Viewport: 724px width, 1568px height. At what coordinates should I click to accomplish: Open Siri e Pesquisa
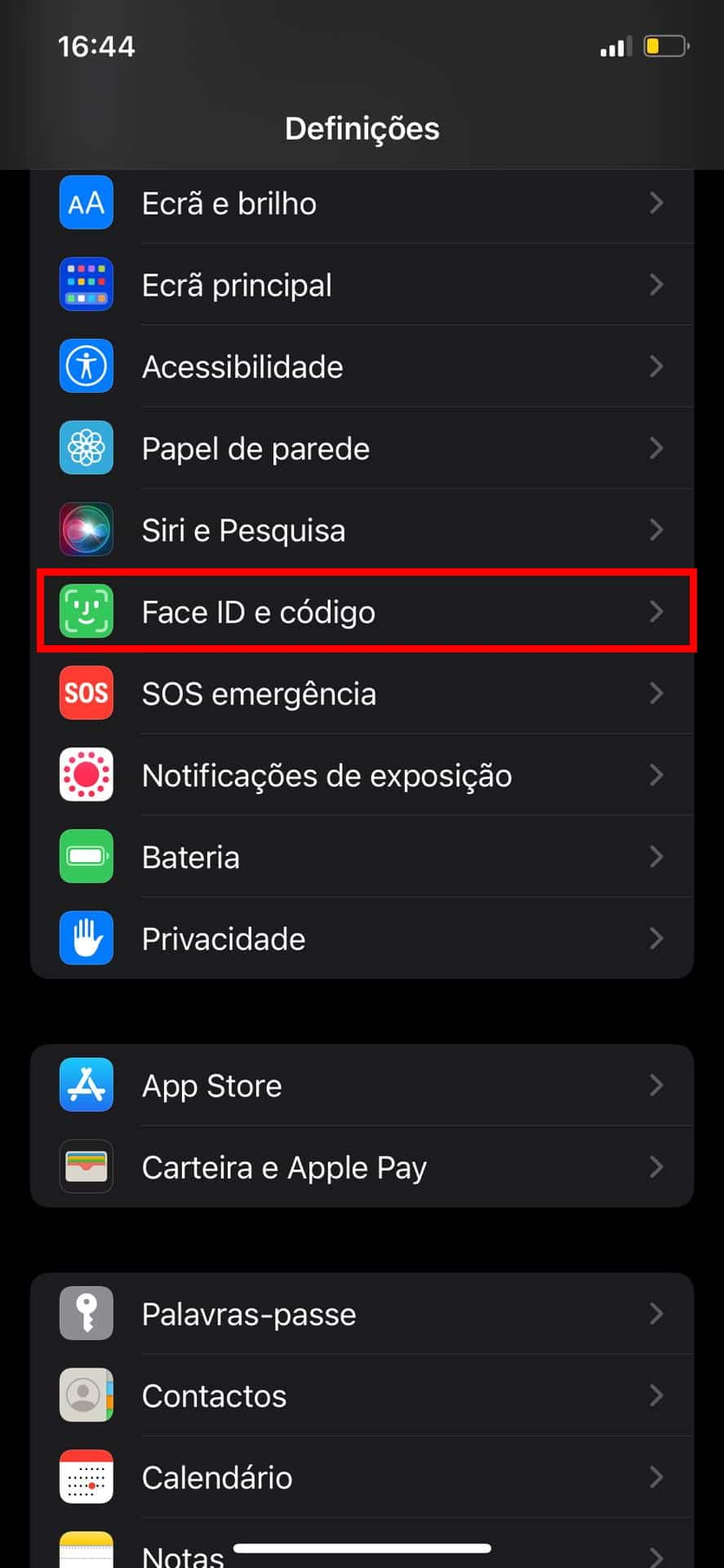point(362,530)
